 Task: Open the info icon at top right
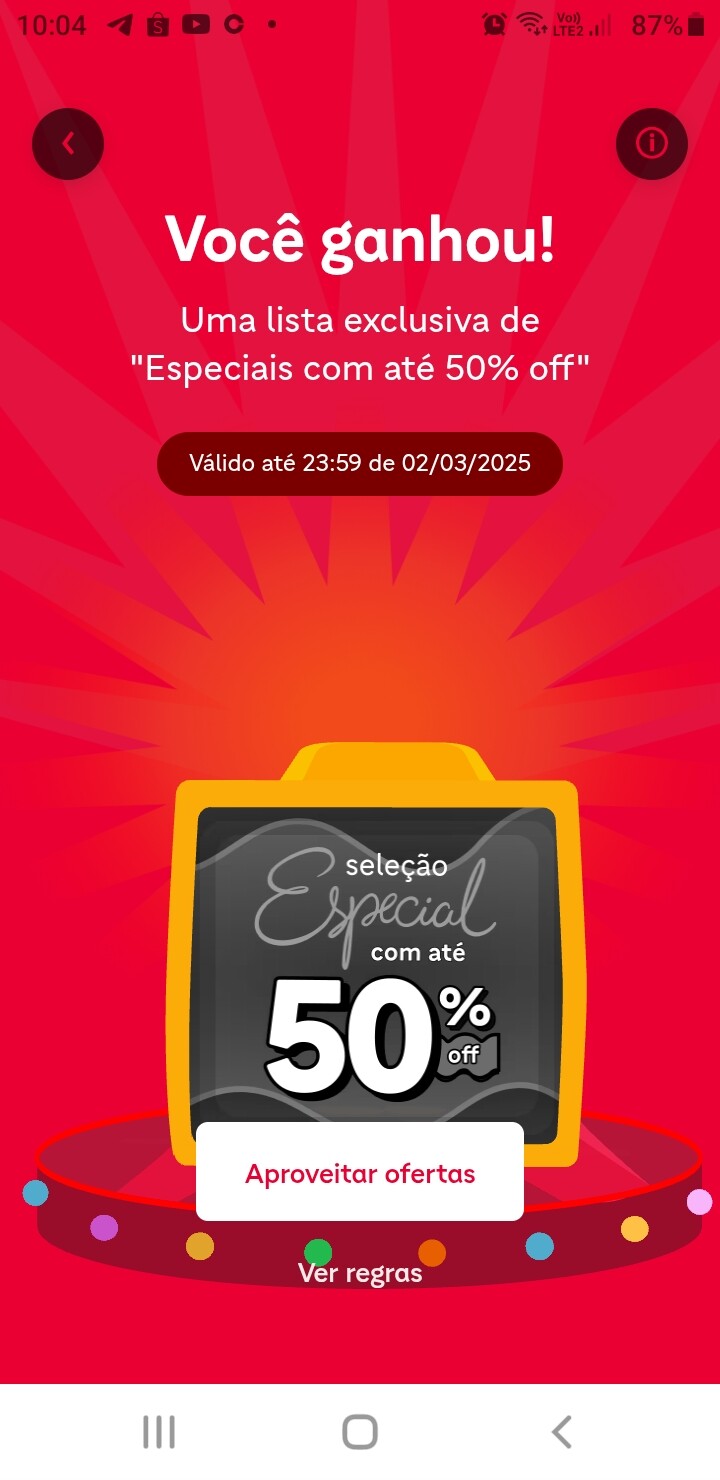point(652,144)
